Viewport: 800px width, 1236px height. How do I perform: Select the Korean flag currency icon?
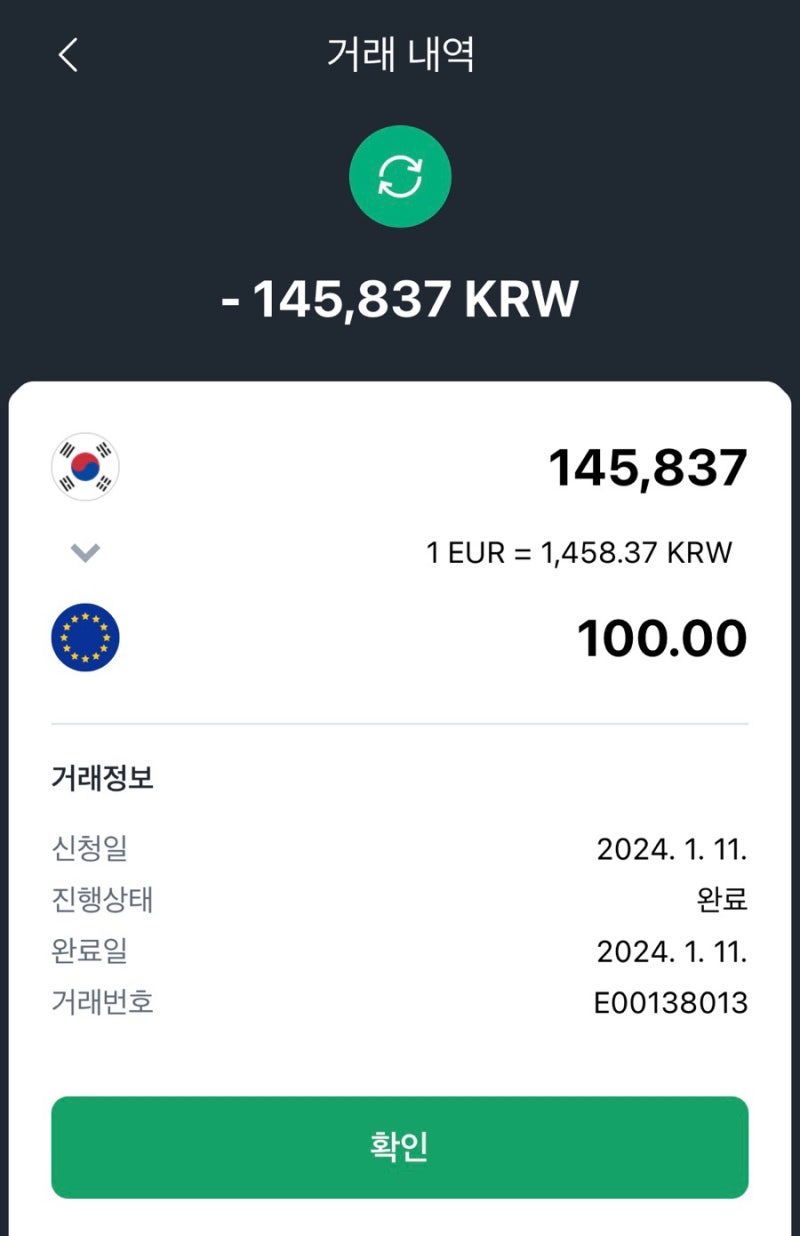(85, 466)
